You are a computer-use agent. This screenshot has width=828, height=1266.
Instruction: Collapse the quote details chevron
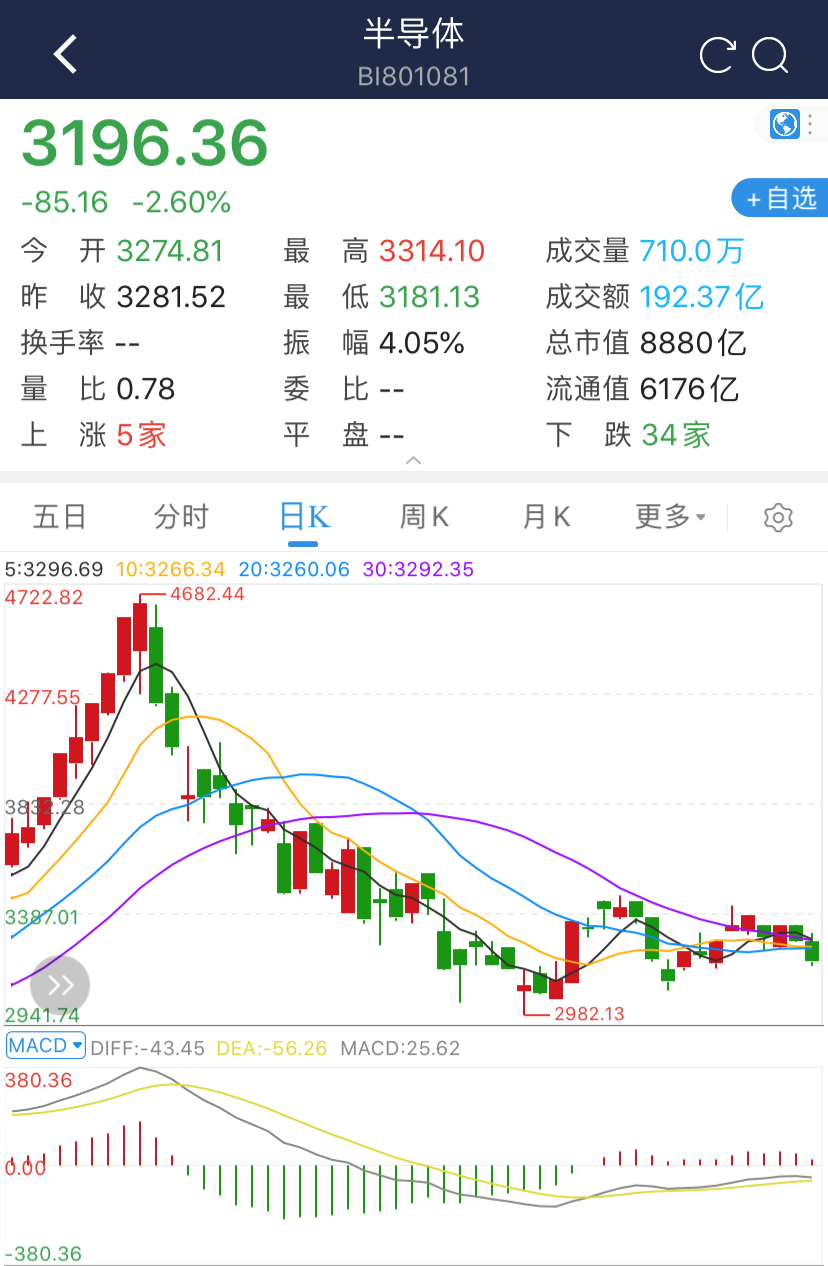click(x=413, y=461)
